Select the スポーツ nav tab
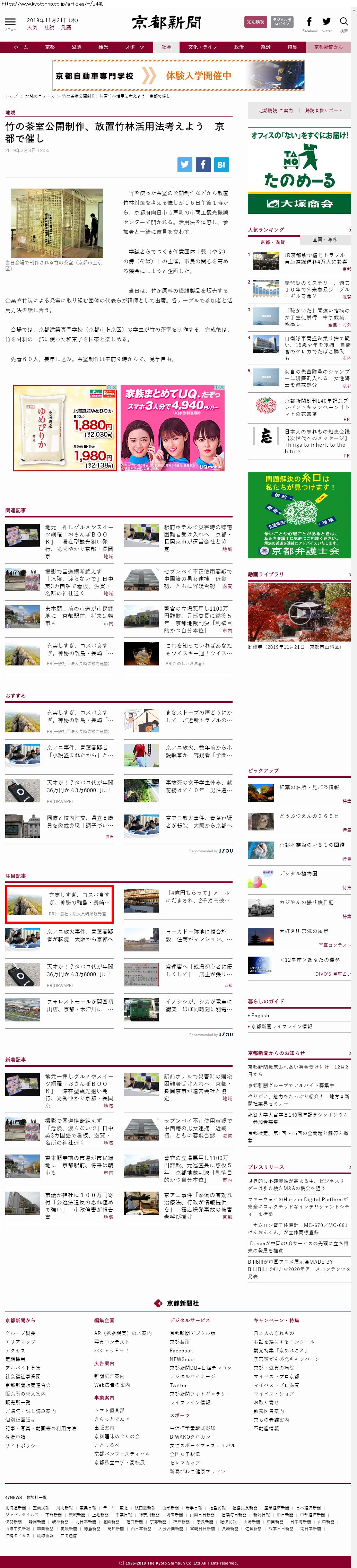This screenshot has width=357, height=1568. tap(134, 47)
